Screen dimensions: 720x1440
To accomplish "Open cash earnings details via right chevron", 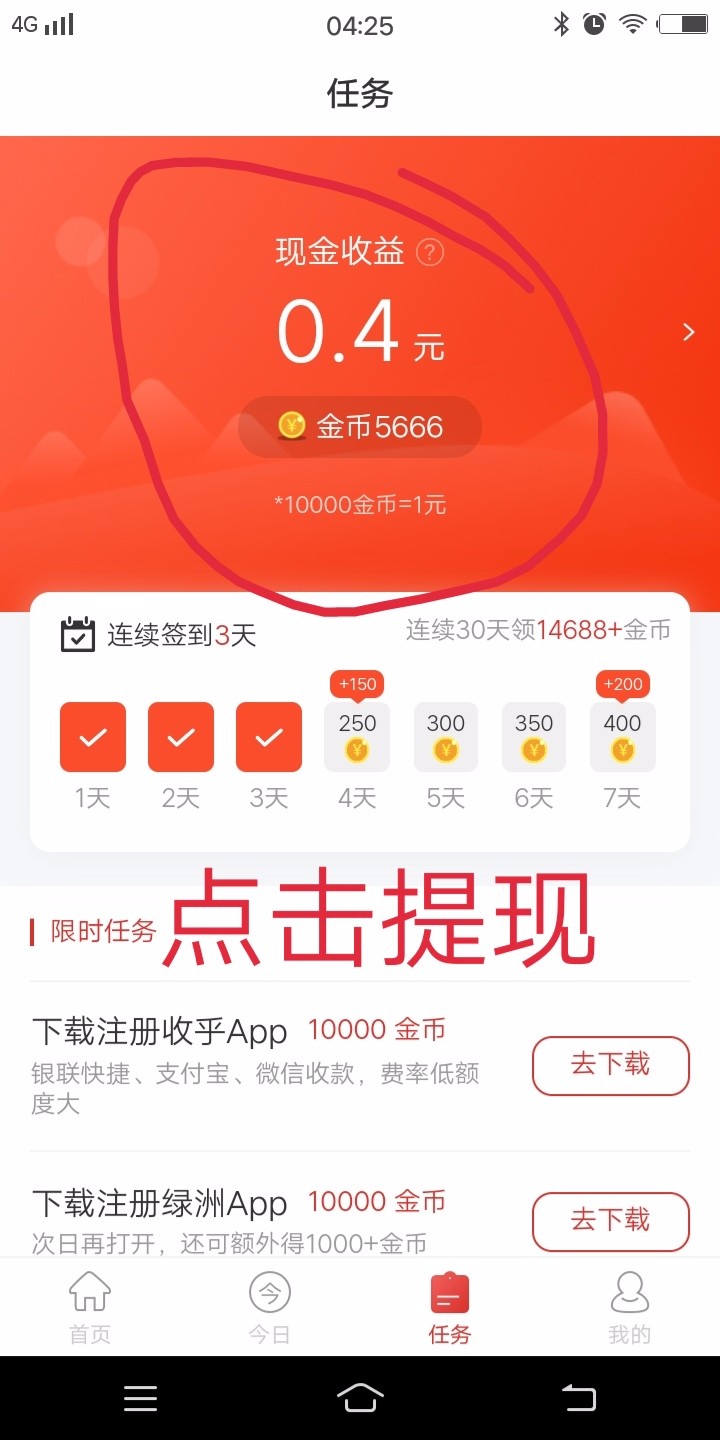I will tap(688, 332).
